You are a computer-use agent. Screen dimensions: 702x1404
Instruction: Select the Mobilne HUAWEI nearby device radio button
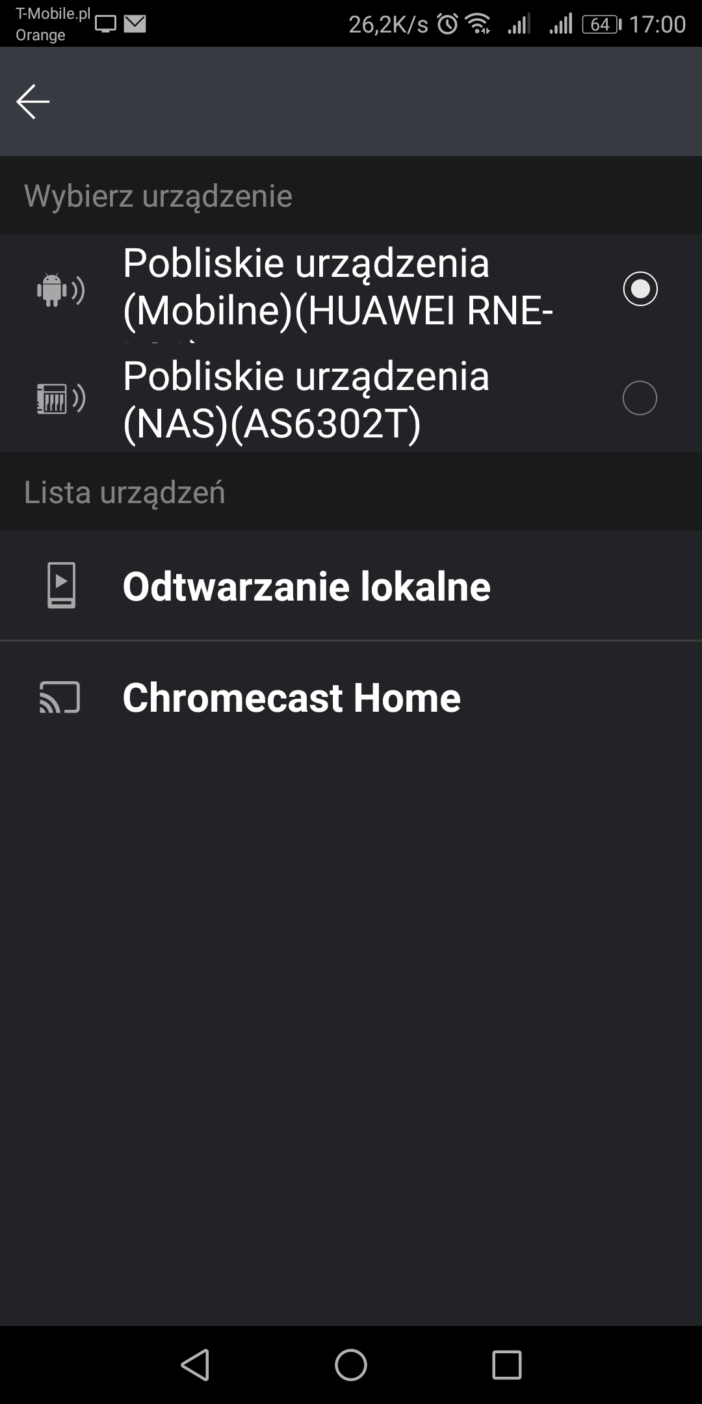pos(640,289)
